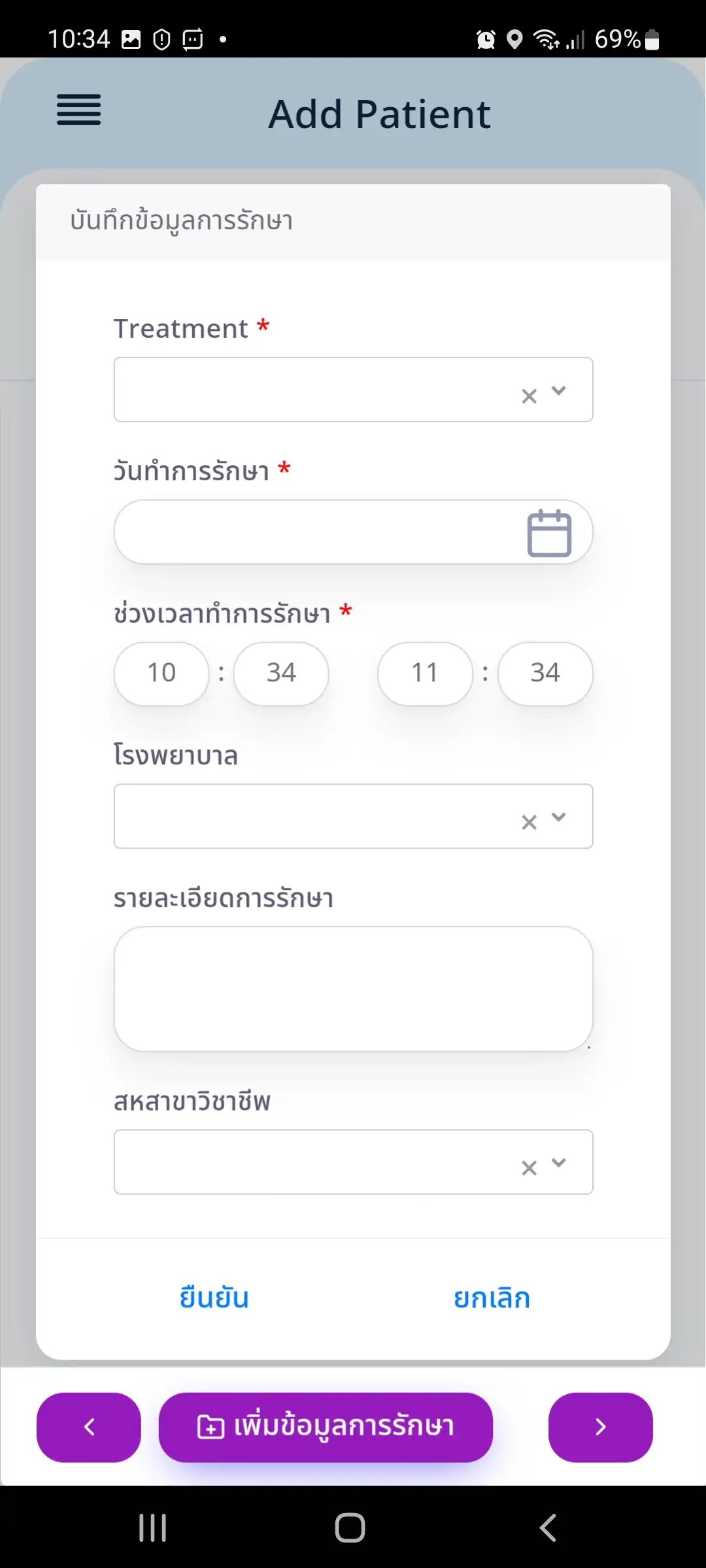The image size is (706, 1568).
Task: Set the start hour field showing 10
Action: (161, 673)
